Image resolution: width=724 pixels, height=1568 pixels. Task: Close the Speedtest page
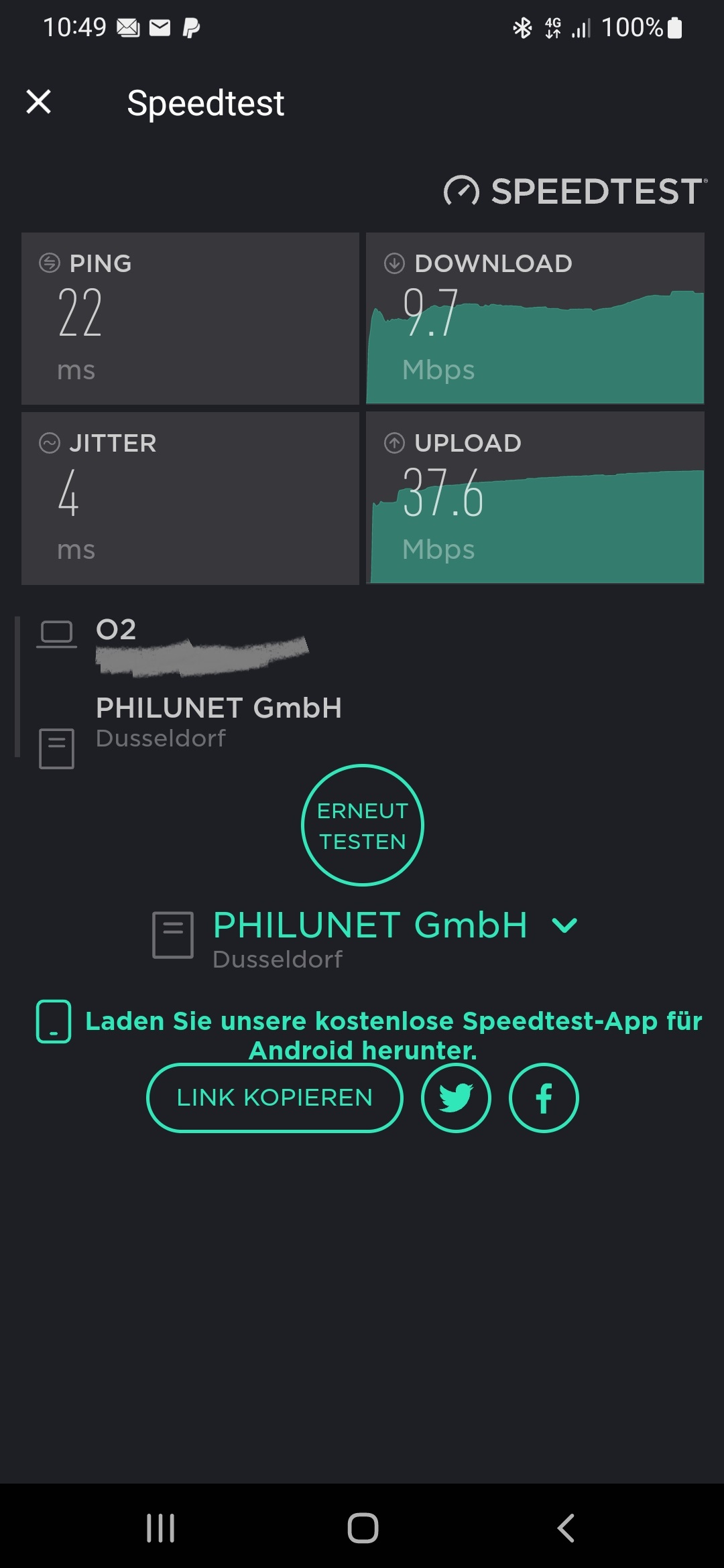pos(39,102)
